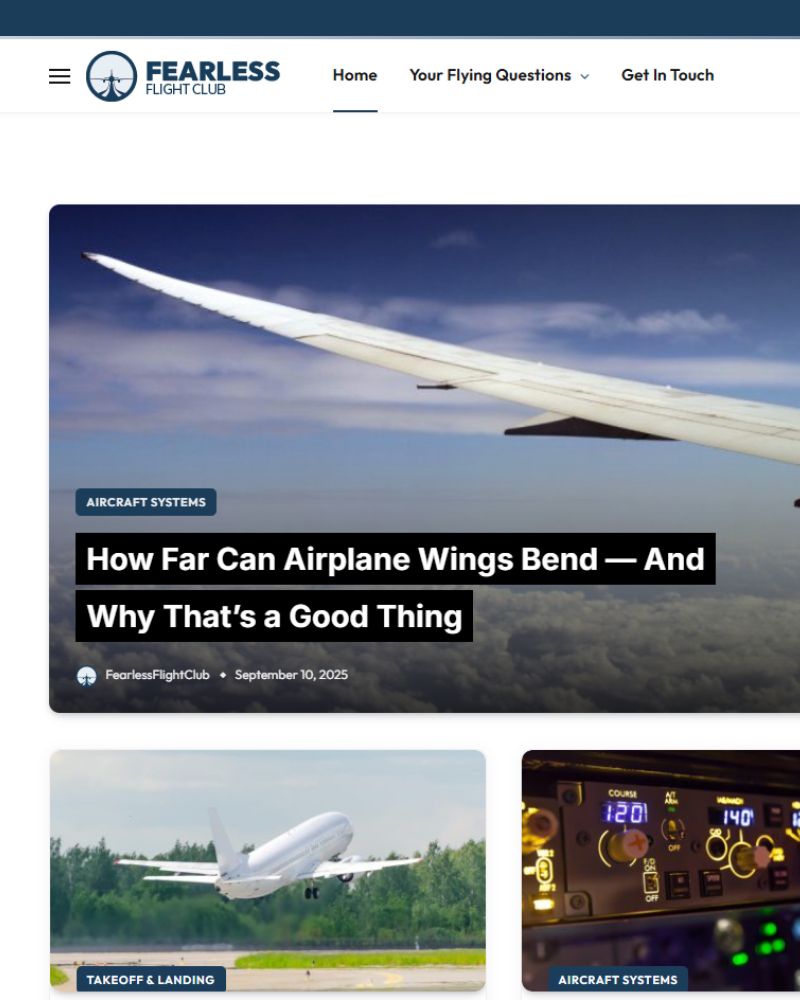Open the AIRCRAFT SYSTEMS tag on the hero post

point(146,502)
